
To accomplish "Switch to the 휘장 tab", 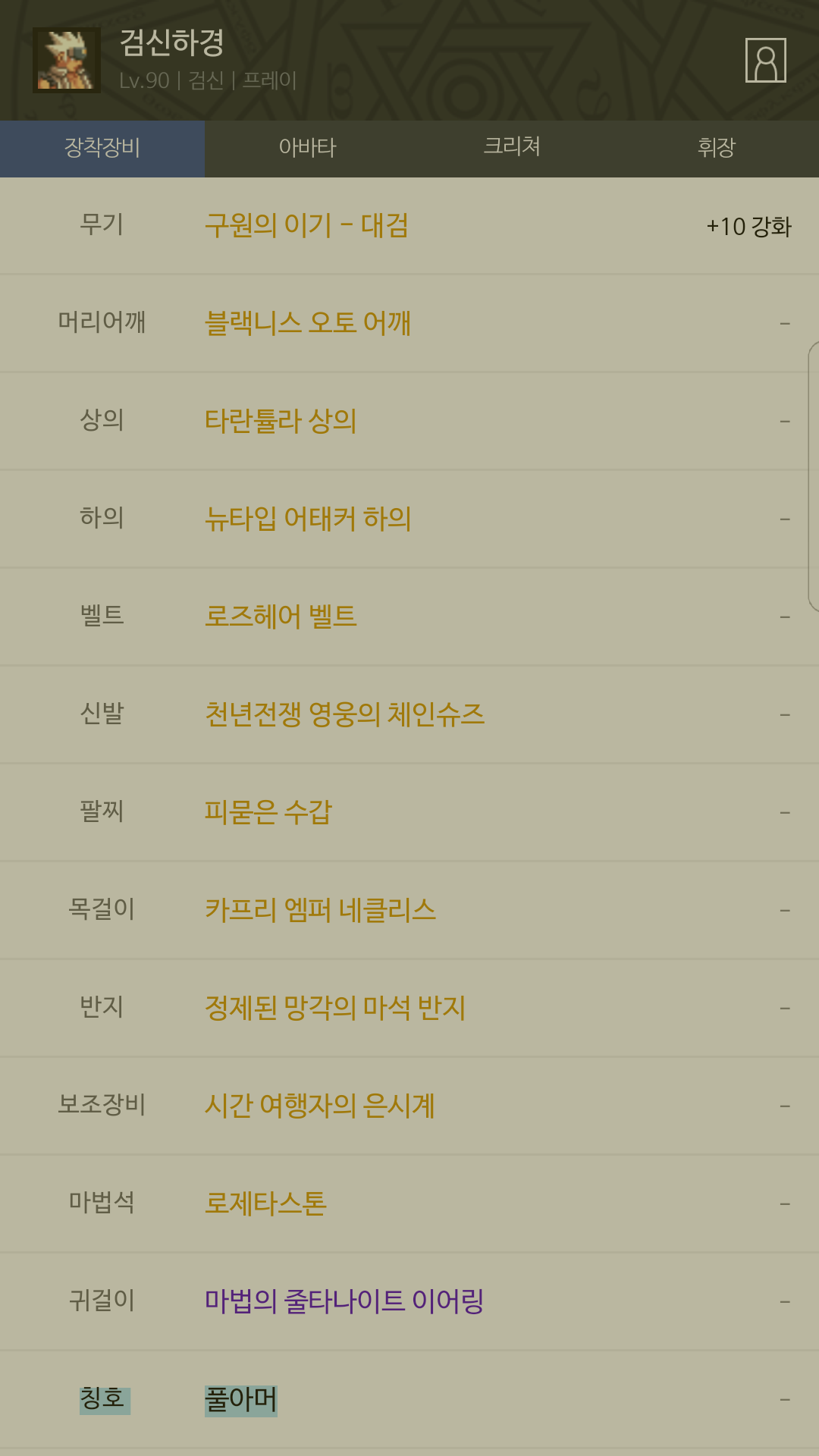I will [x=717, y=148].
